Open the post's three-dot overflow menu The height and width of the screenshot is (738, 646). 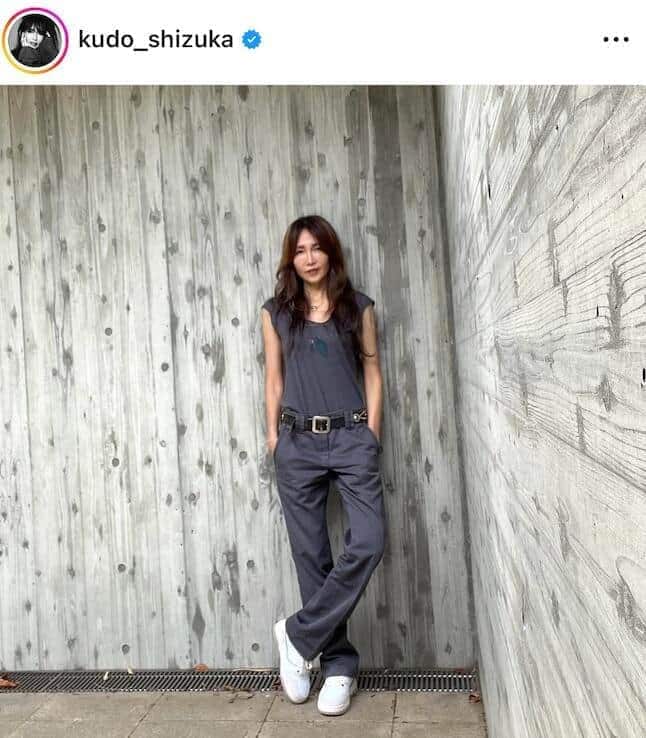pyautogui.click(x=615, y=40)
